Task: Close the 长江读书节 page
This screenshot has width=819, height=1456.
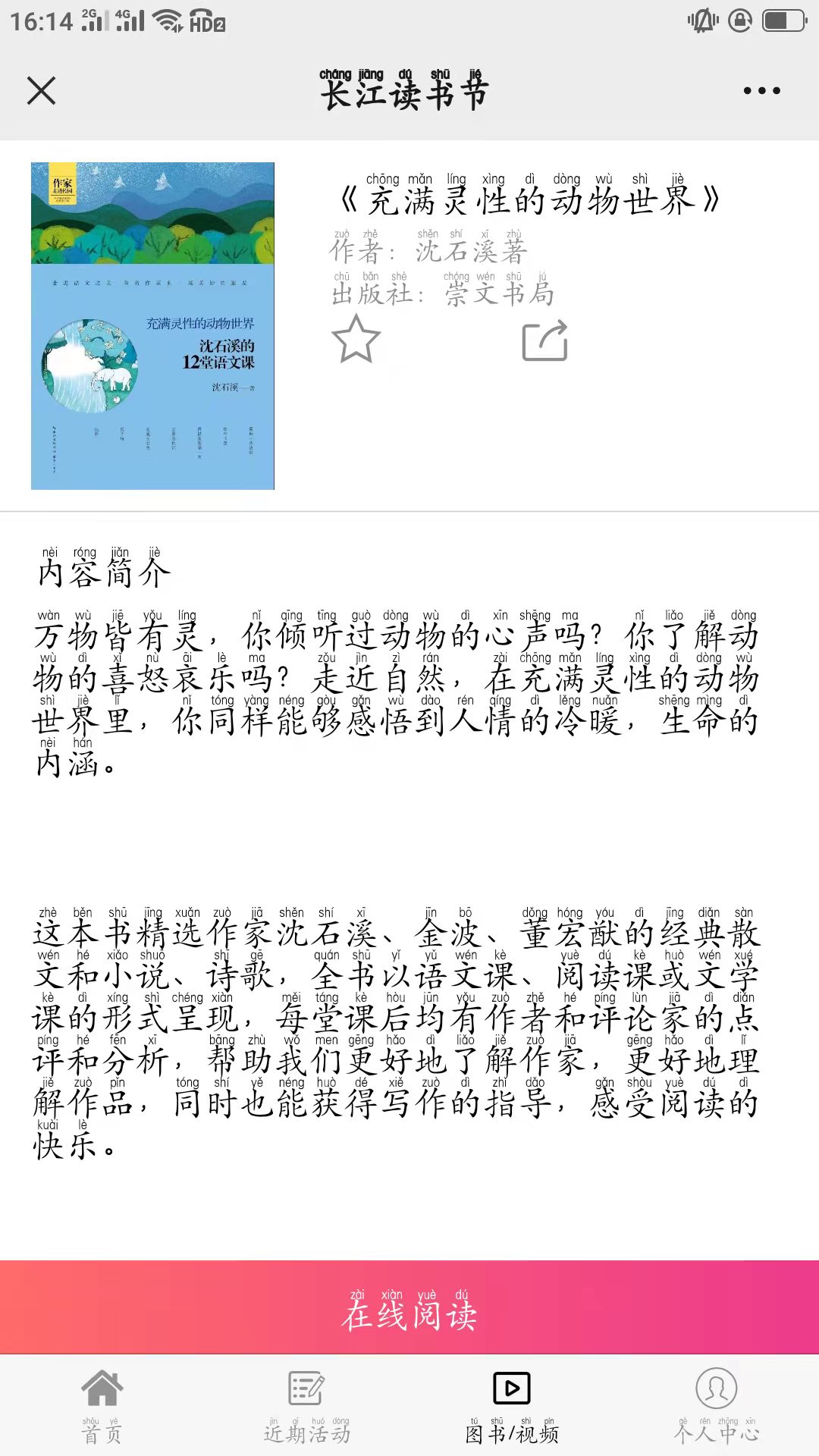Action: pos(42,91)
